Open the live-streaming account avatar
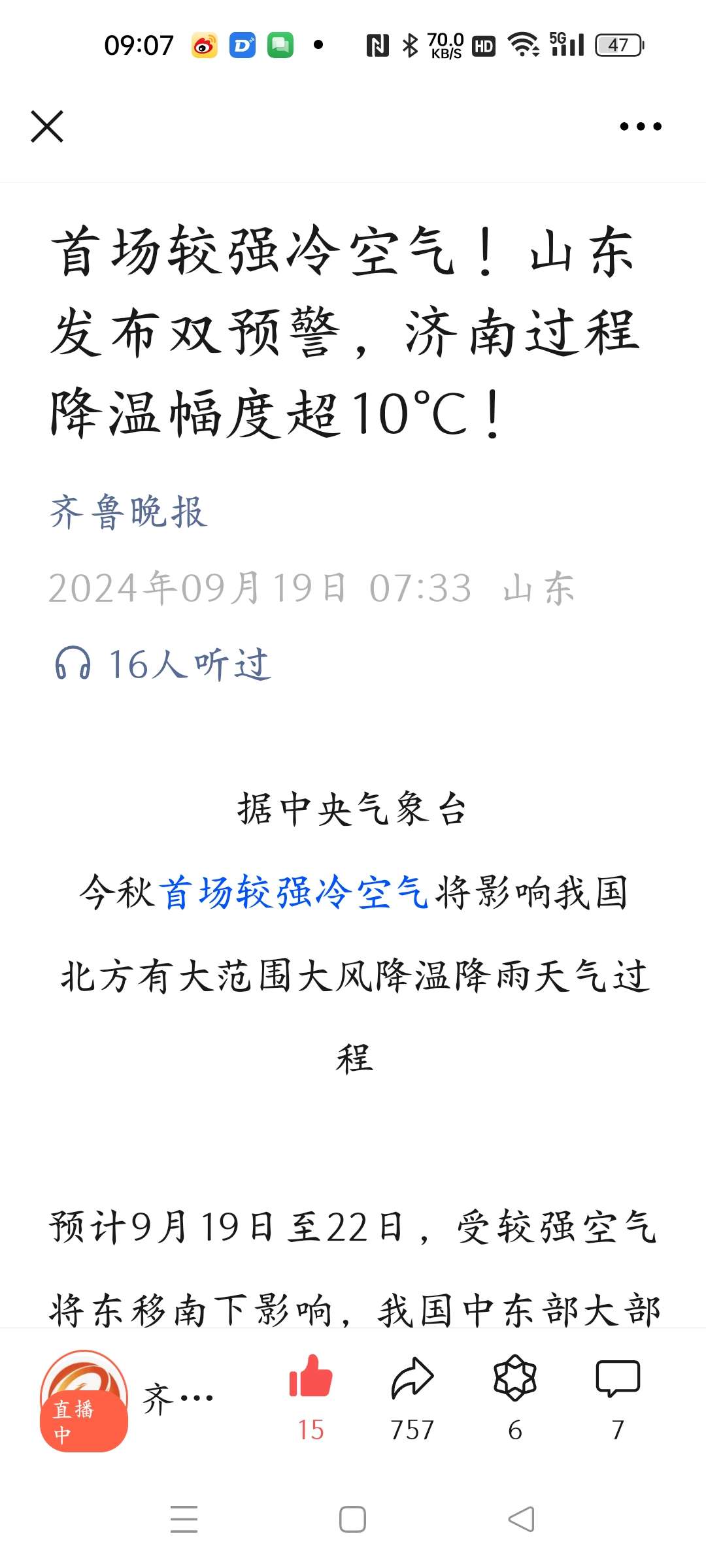This screenshot has height=1568, width=706. 84,1401
